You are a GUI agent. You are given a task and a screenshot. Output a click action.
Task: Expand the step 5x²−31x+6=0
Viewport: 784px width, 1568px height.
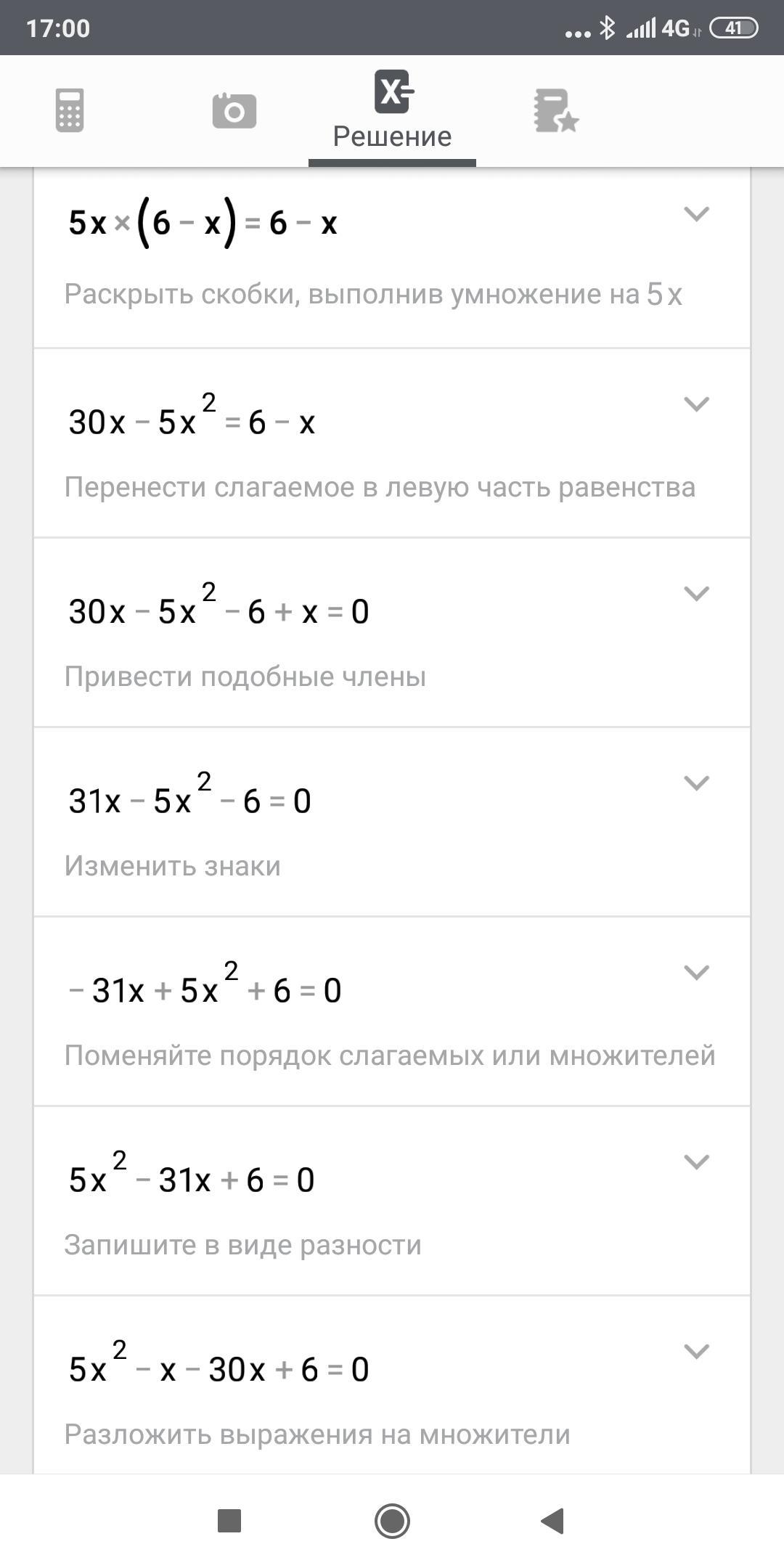pos(696,1162)
